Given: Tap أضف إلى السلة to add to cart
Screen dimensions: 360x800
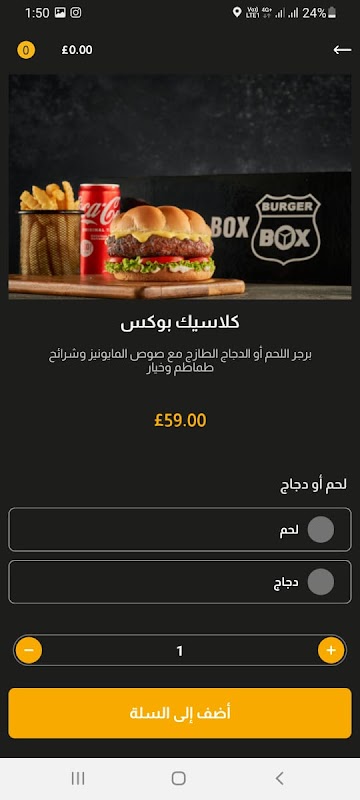Looking at the screenshot, I should point(179,713).
